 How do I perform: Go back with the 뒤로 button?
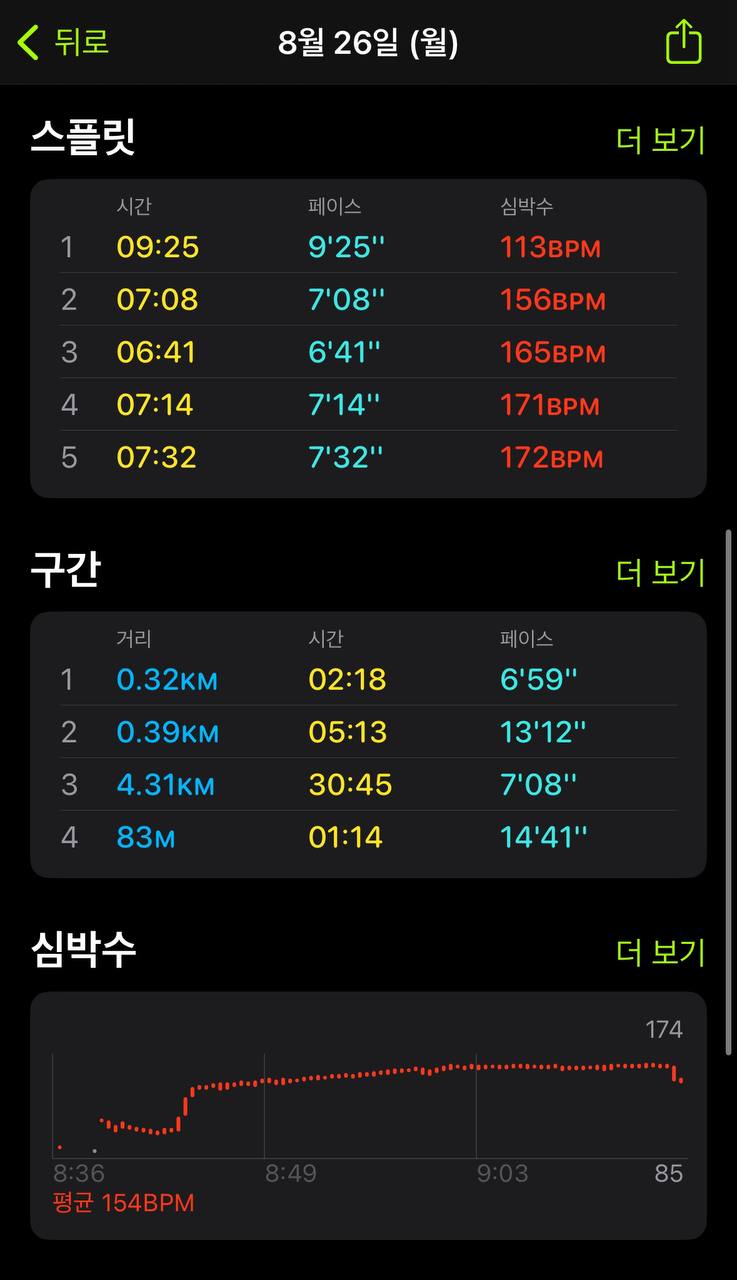(x=63, y=42)
